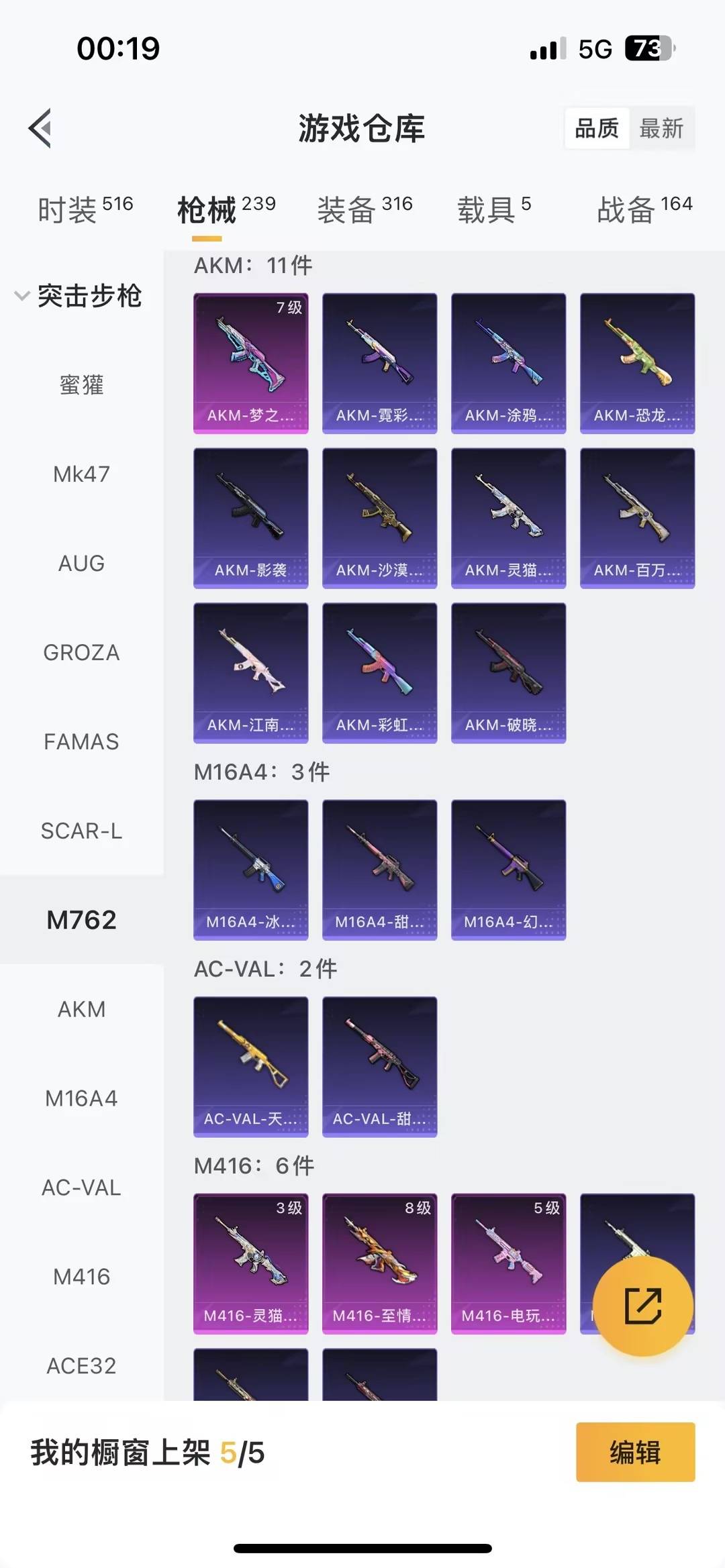Go back from 游戏仓库
Image resolution: width=725 pixels, height=1568 pixels.
(40, 127)
